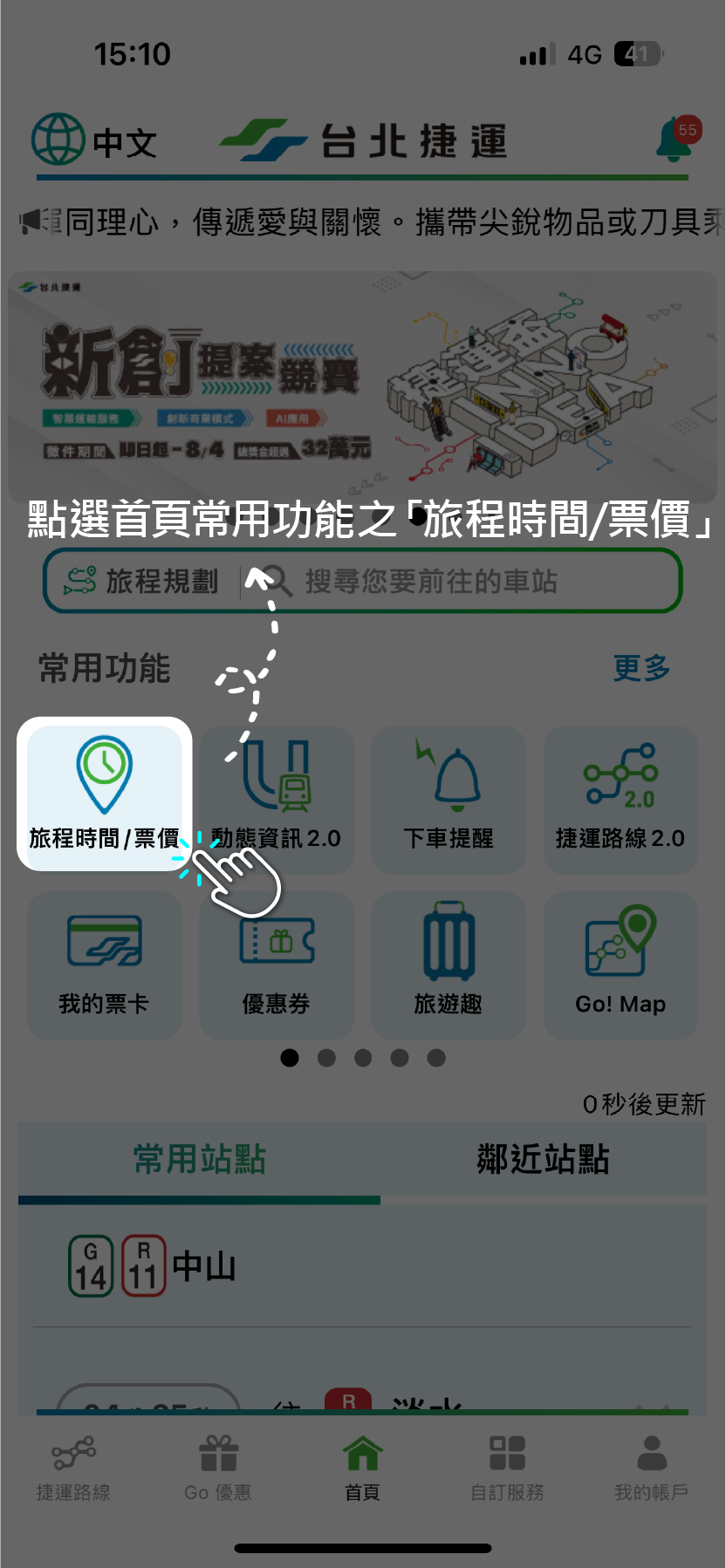
Task: Open 動態資訊 2.0
Action: 277,800
